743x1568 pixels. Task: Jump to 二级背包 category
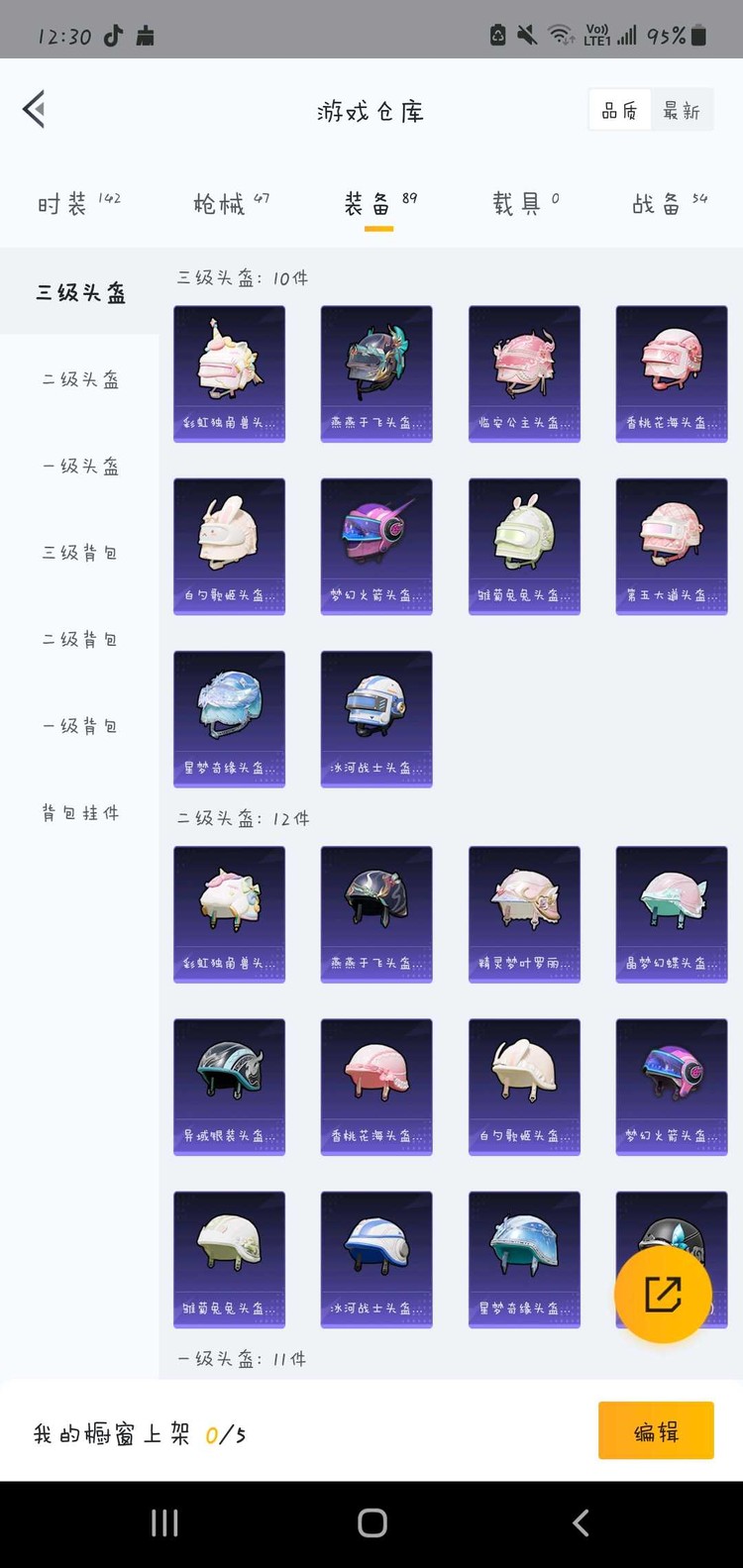click(x=80, y=640)
